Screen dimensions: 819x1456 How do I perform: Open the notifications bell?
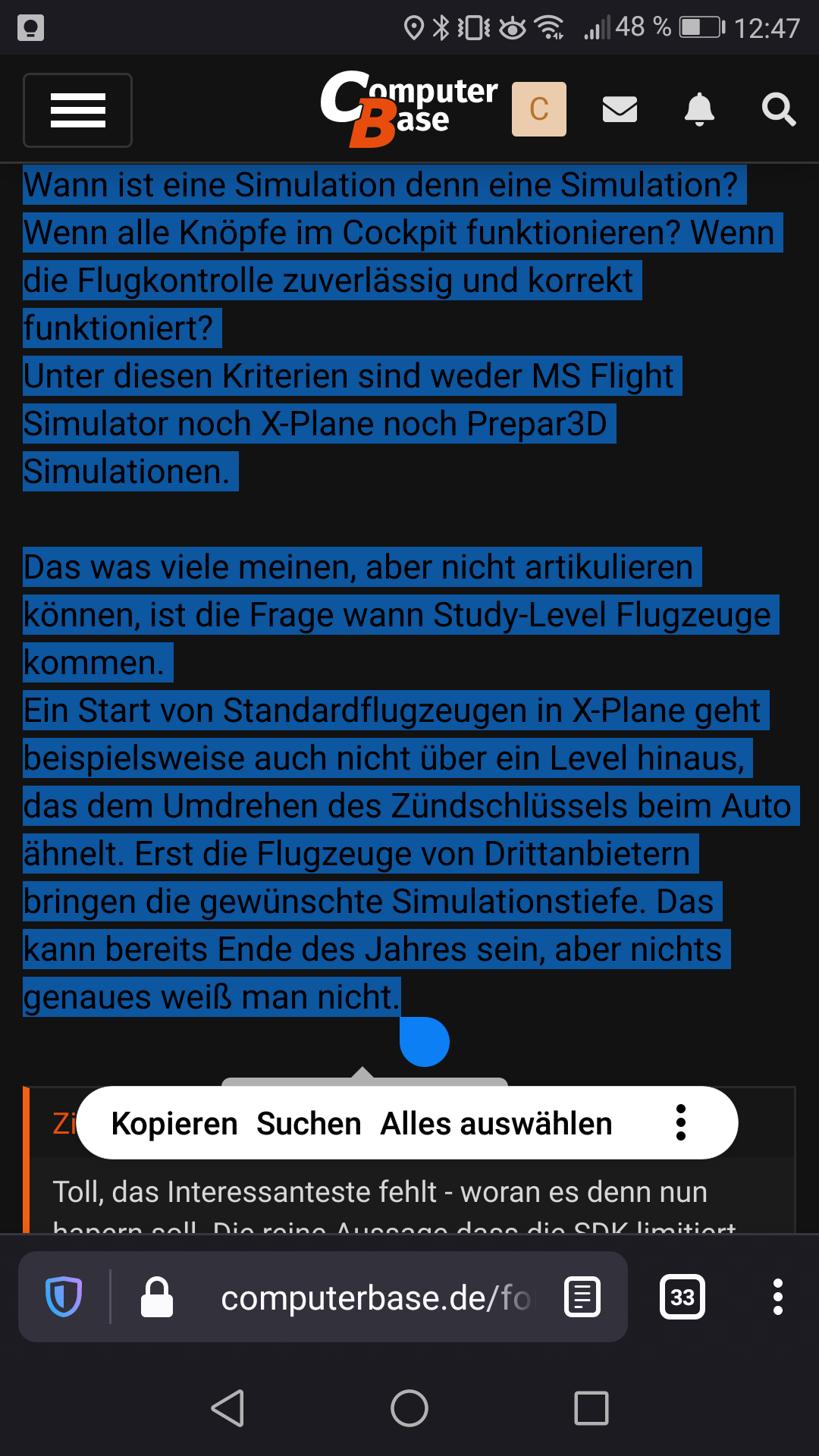pos(699,109)
